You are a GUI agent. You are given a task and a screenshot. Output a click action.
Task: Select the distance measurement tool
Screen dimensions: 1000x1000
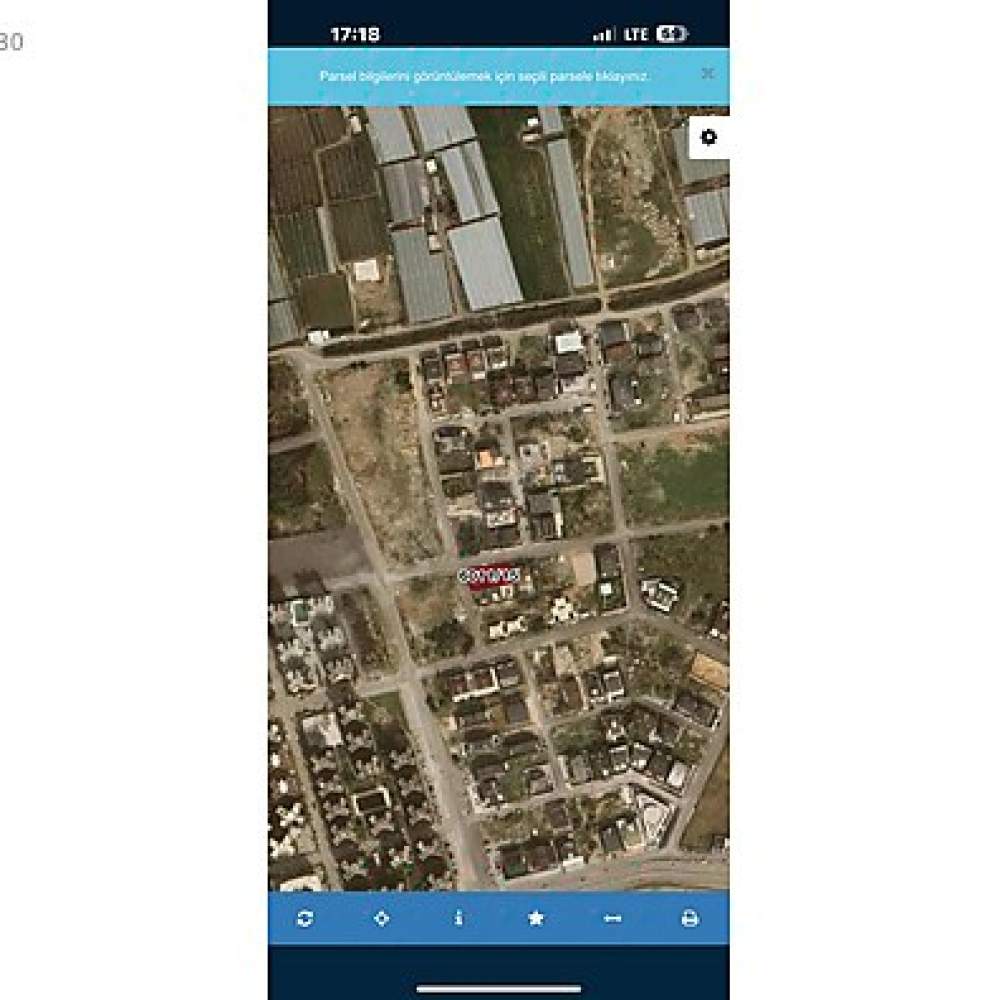point(613,918)
